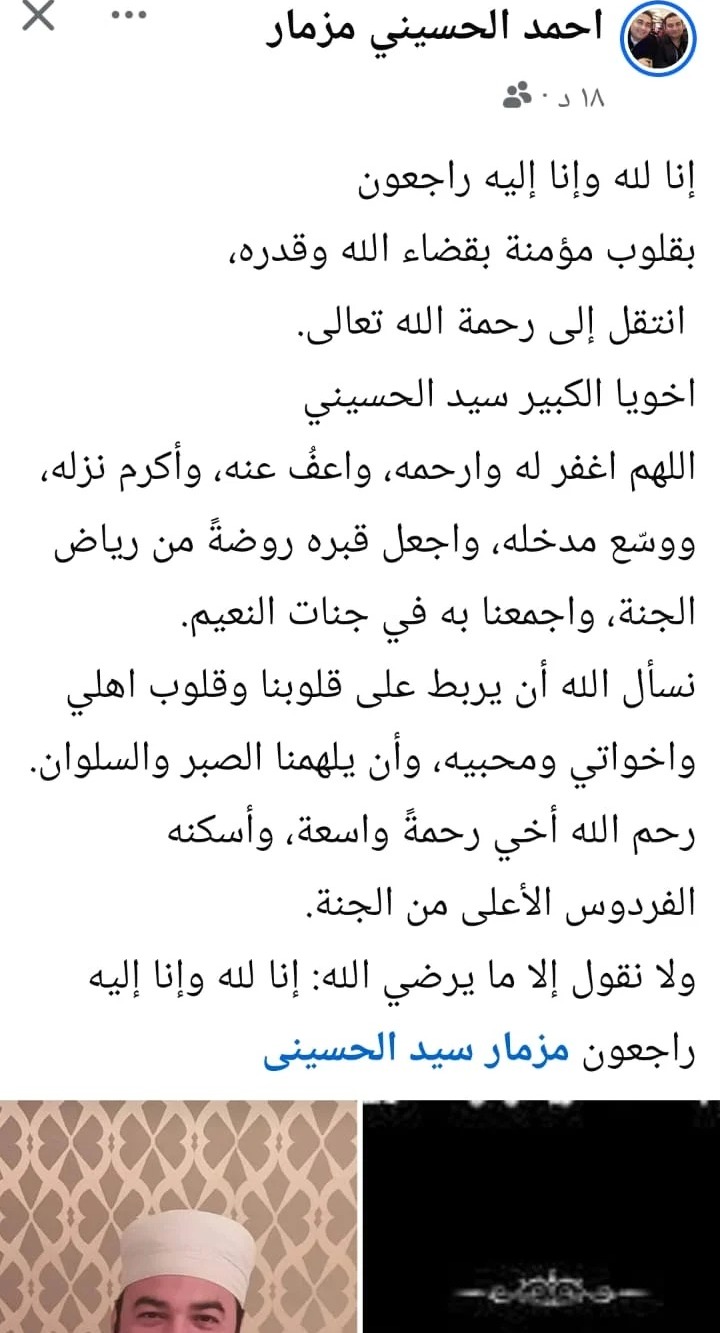View the photo of the man in white cap
Screen dimensions: 720x1333
(x=178, y=1216)
